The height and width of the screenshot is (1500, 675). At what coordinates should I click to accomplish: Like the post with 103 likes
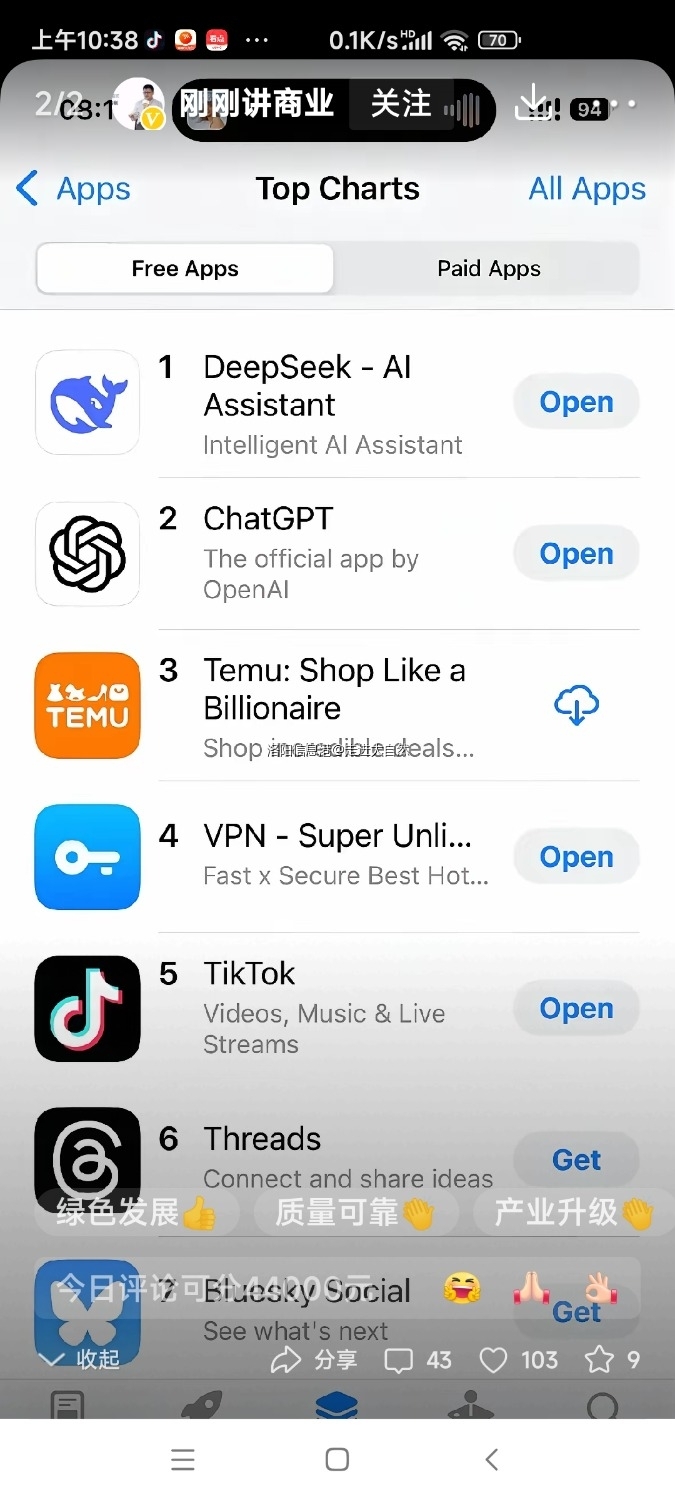518,1359
